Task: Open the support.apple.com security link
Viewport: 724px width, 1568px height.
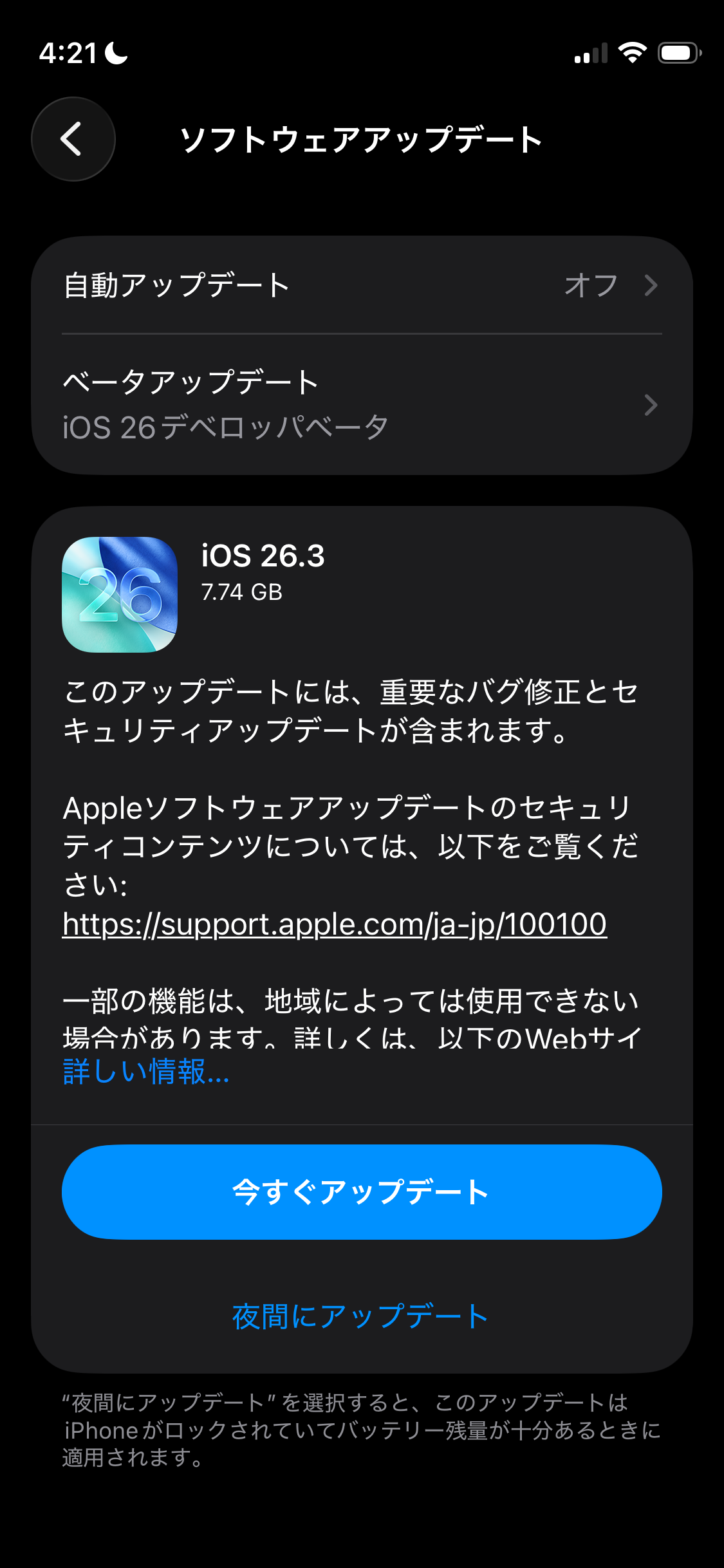Action: [x=334, y=924]
